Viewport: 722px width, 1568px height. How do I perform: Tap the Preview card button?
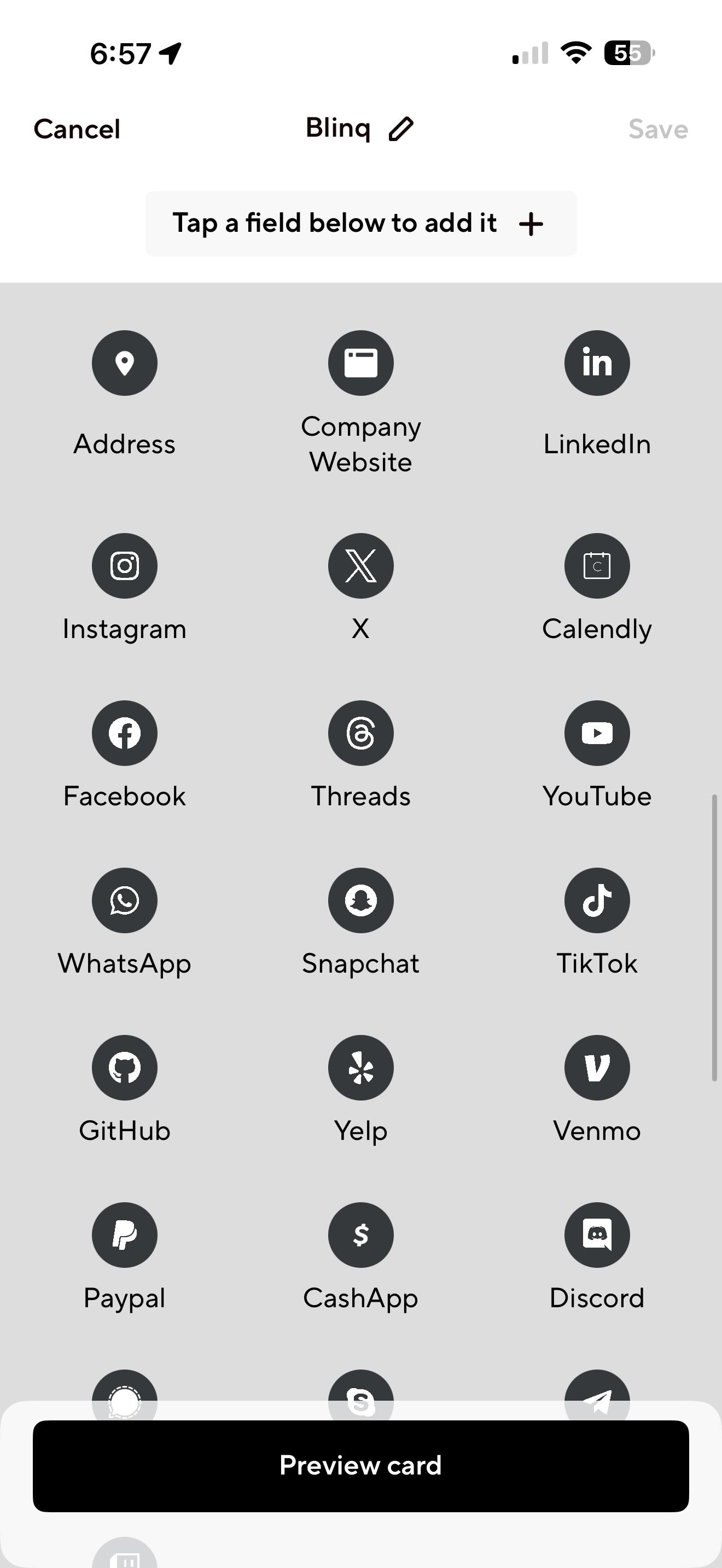[x=360, y=1466]
